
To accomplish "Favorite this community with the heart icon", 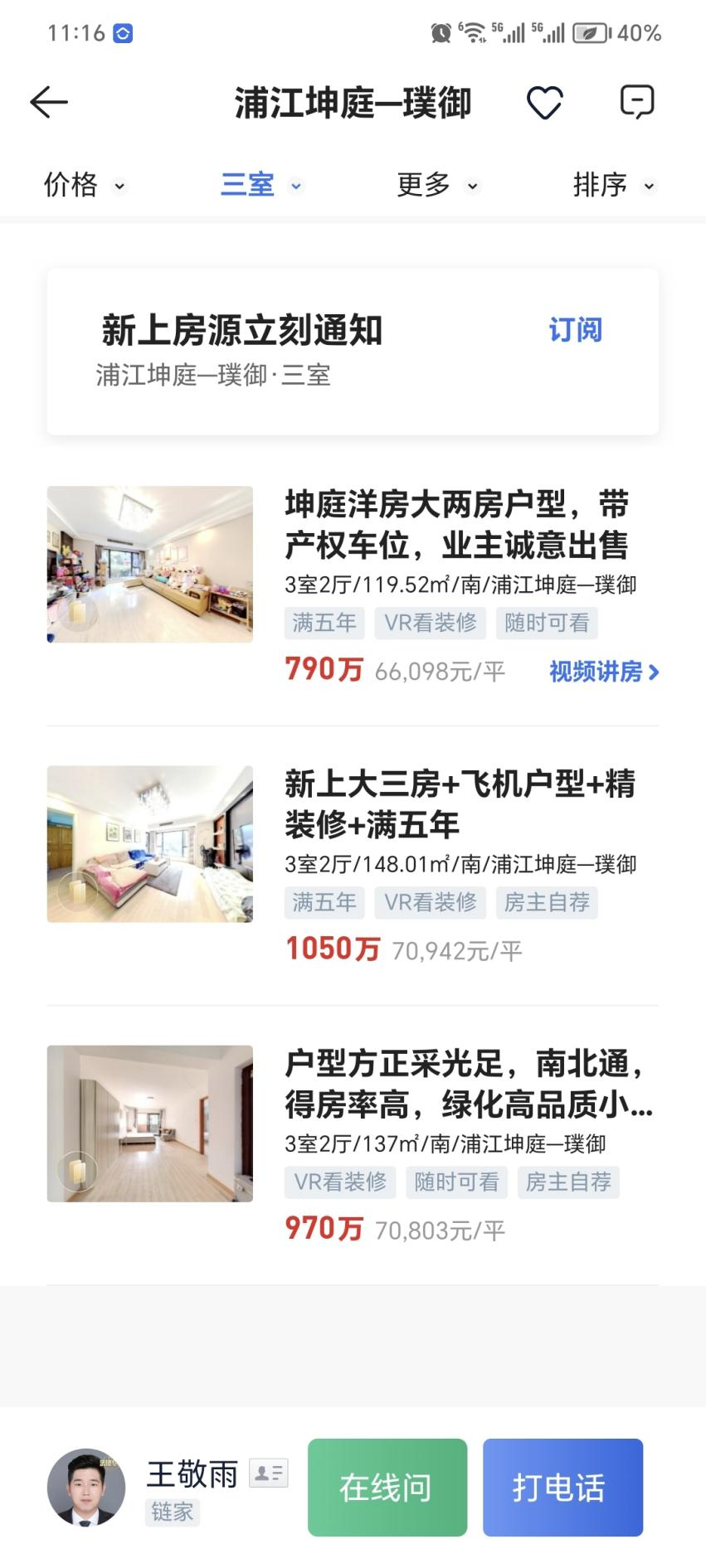I will [545, 103].
